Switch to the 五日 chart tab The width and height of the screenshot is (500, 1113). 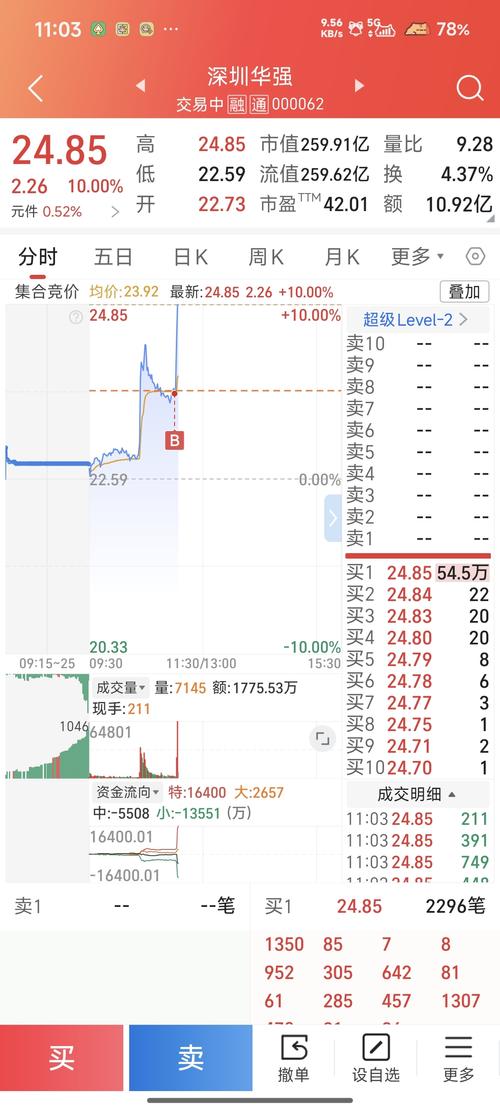[x=113, y=257]
